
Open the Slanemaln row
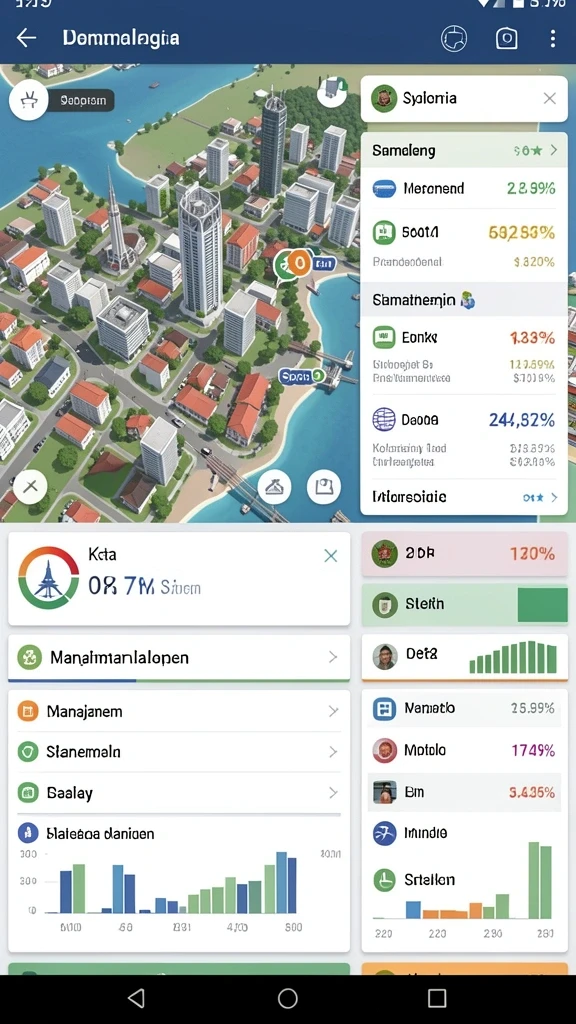pyautogui.click(x=179, y=752)
